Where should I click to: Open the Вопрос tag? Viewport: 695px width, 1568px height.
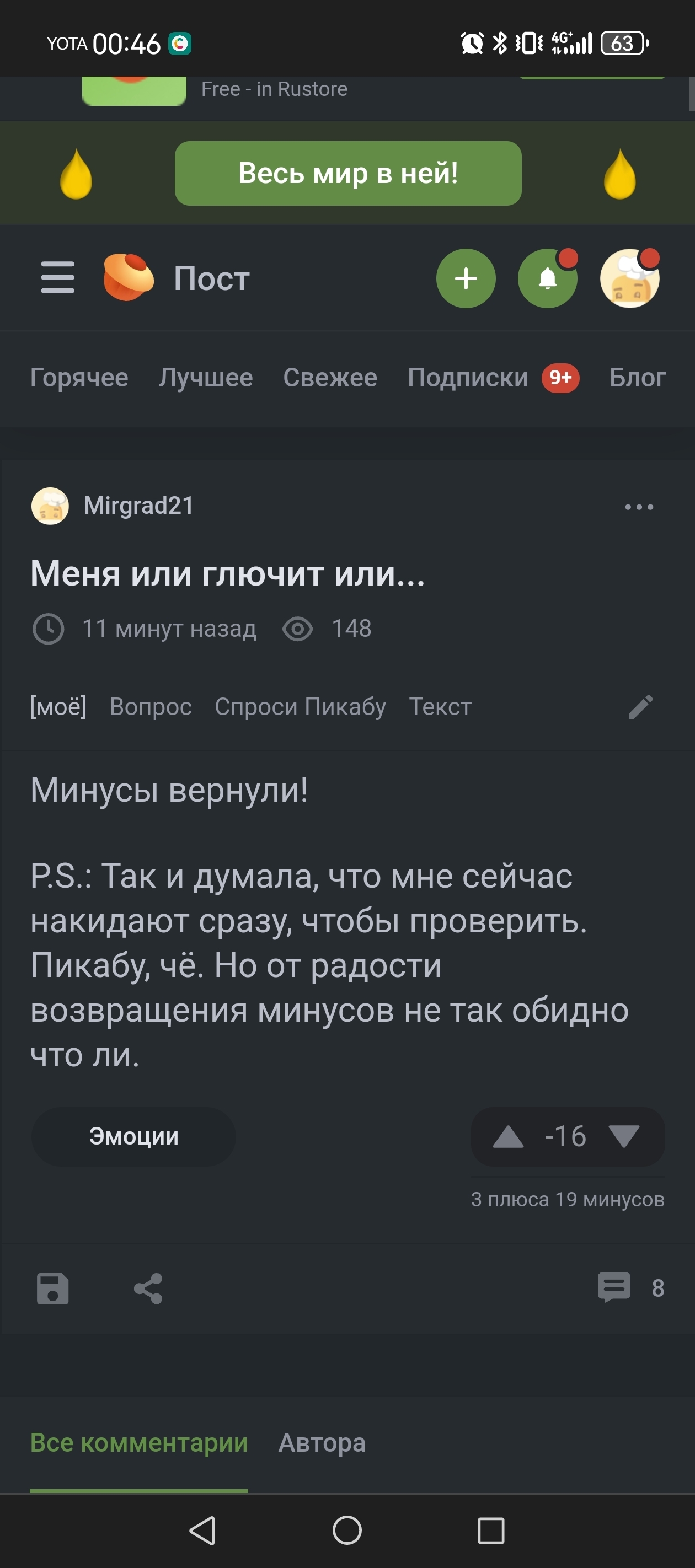pyautogui.click(x=151, y=706)
